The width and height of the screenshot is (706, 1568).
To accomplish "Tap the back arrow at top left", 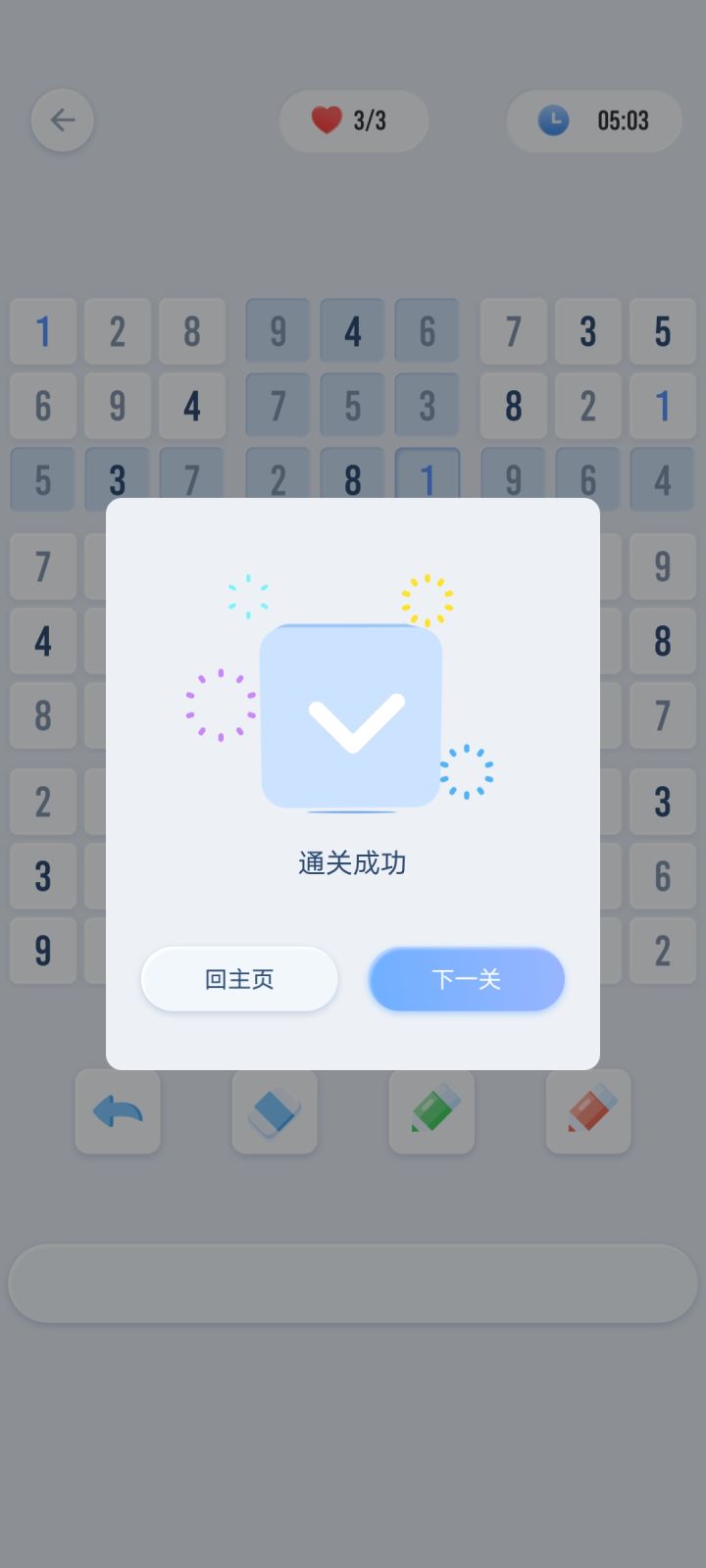I will (62, 120).
